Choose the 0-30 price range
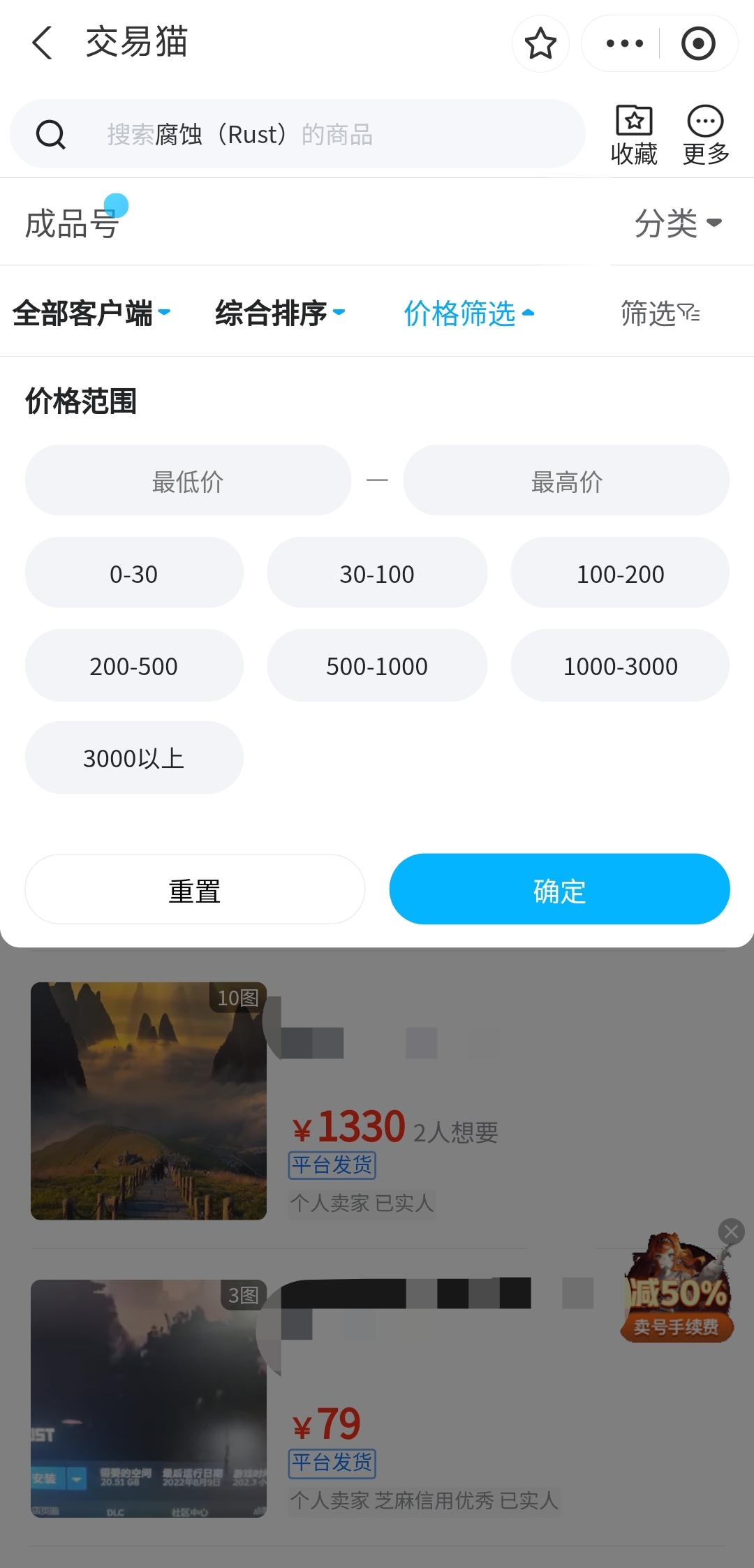This screenshot has width=754, height=1568. pos(134,573)
